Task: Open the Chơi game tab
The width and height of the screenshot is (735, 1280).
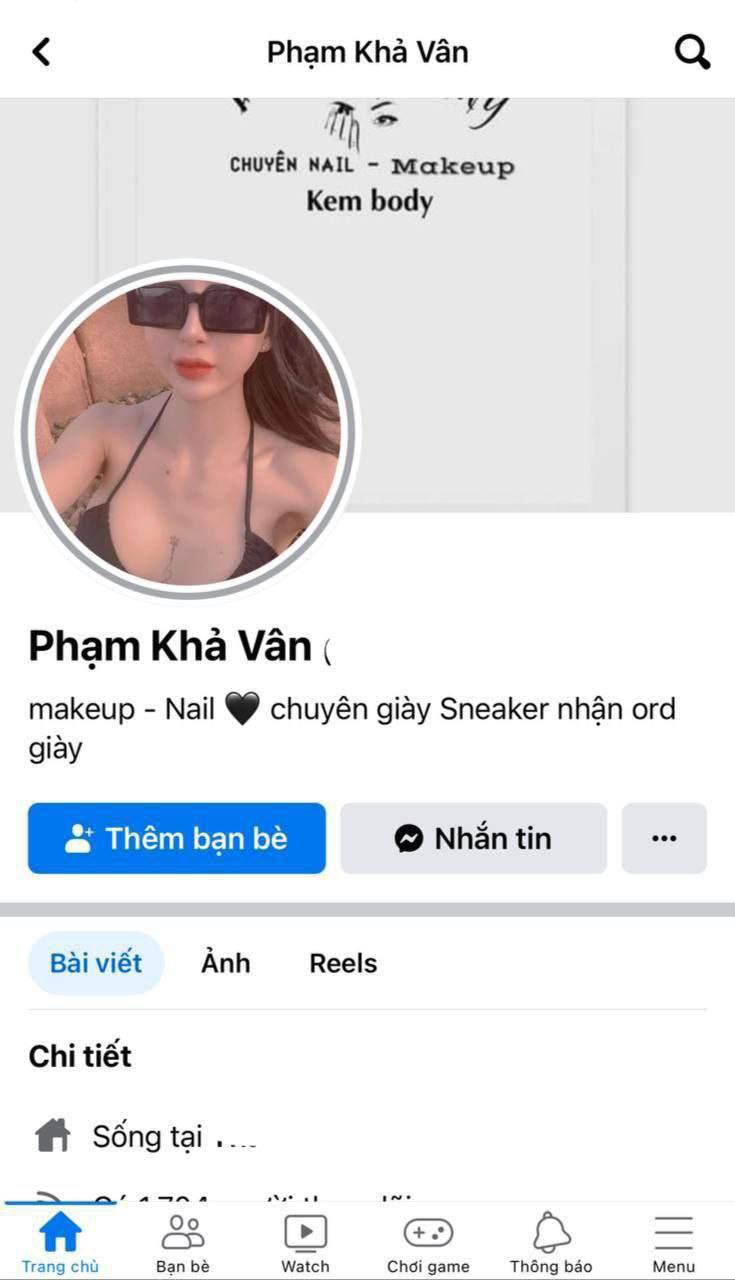Action: point(428,1242)
